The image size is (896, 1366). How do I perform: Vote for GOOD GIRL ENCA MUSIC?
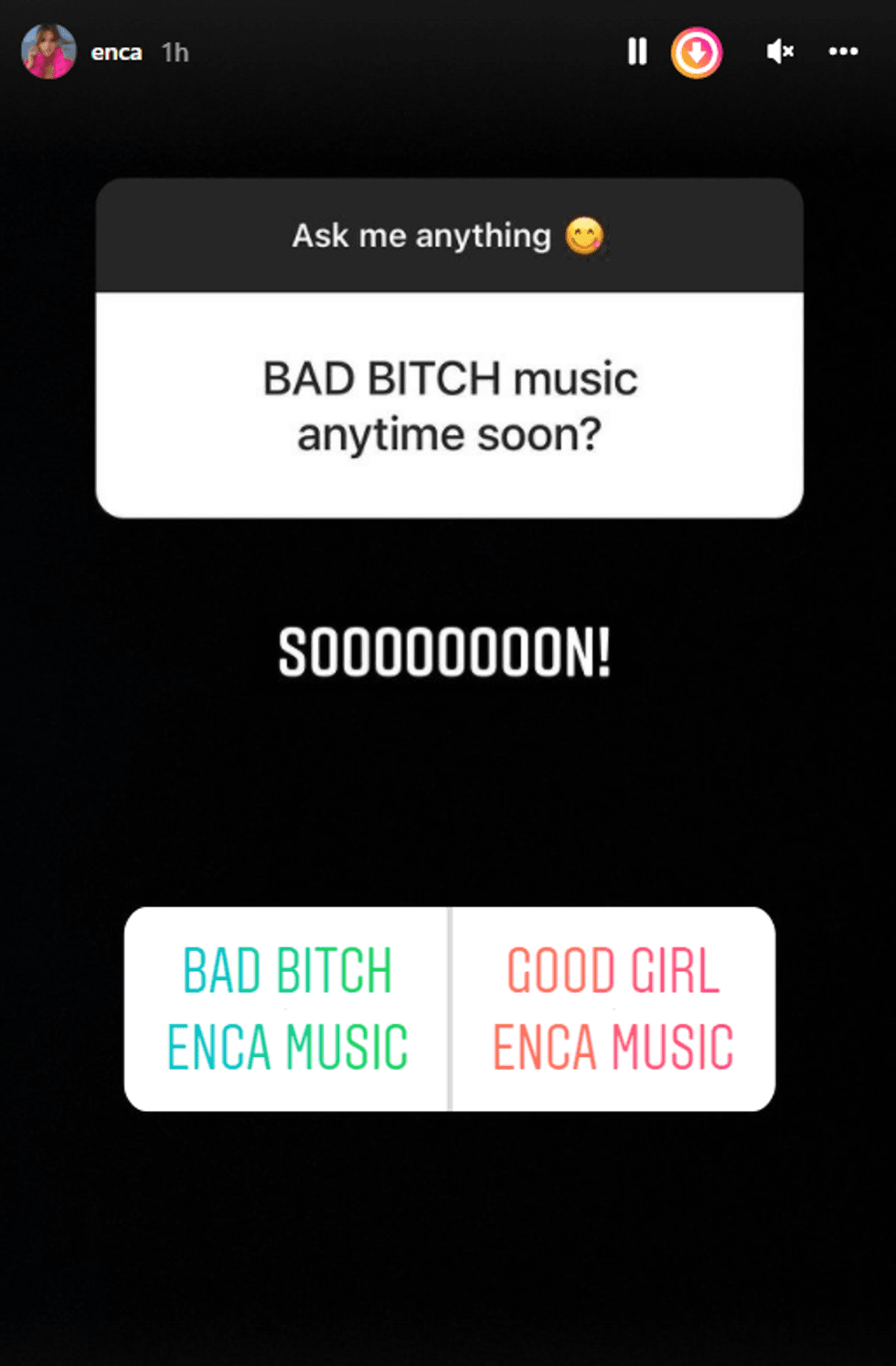click(613, 1008)
